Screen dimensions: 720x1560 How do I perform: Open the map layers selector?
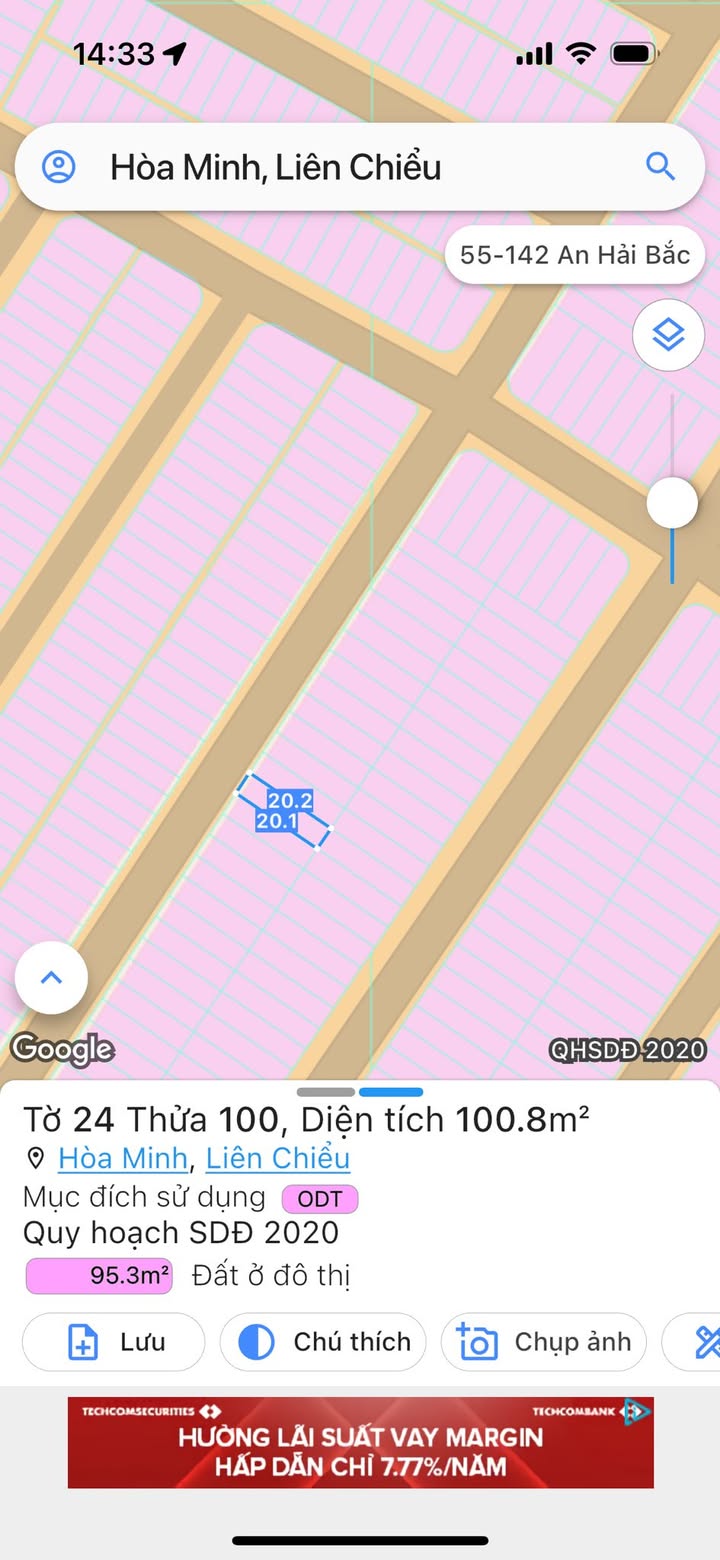pos(668,335)
